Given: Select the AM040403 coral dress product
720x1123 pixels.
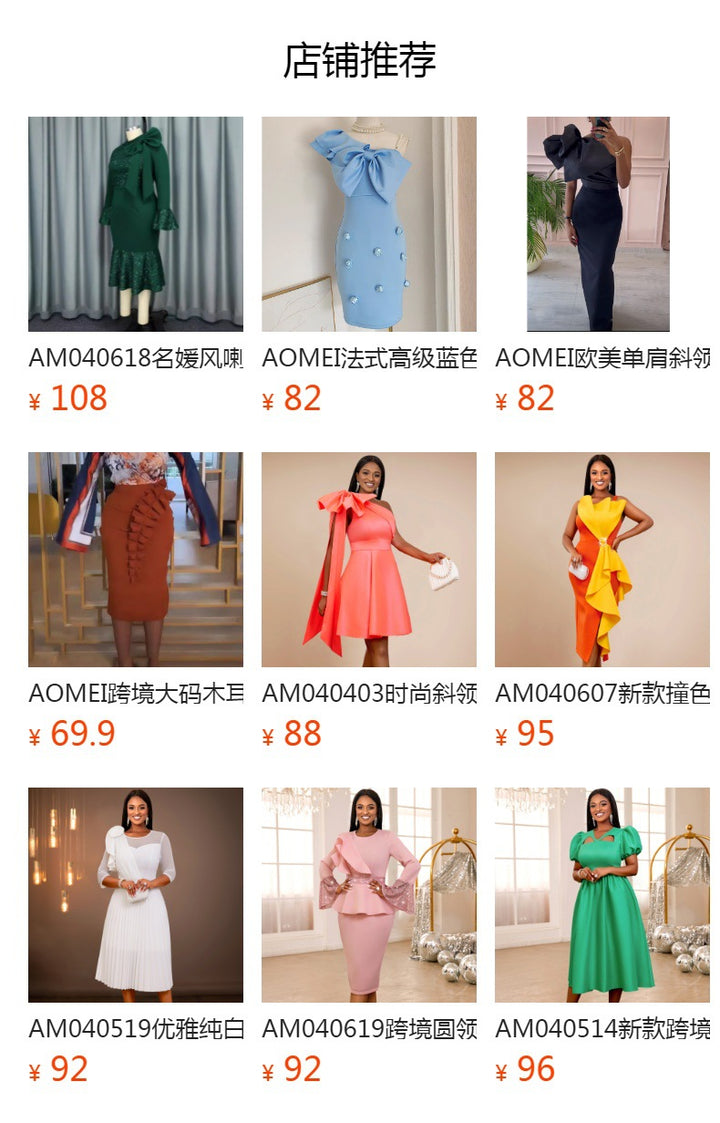Looking at the screenshot, I should click(x=369, y=559).
